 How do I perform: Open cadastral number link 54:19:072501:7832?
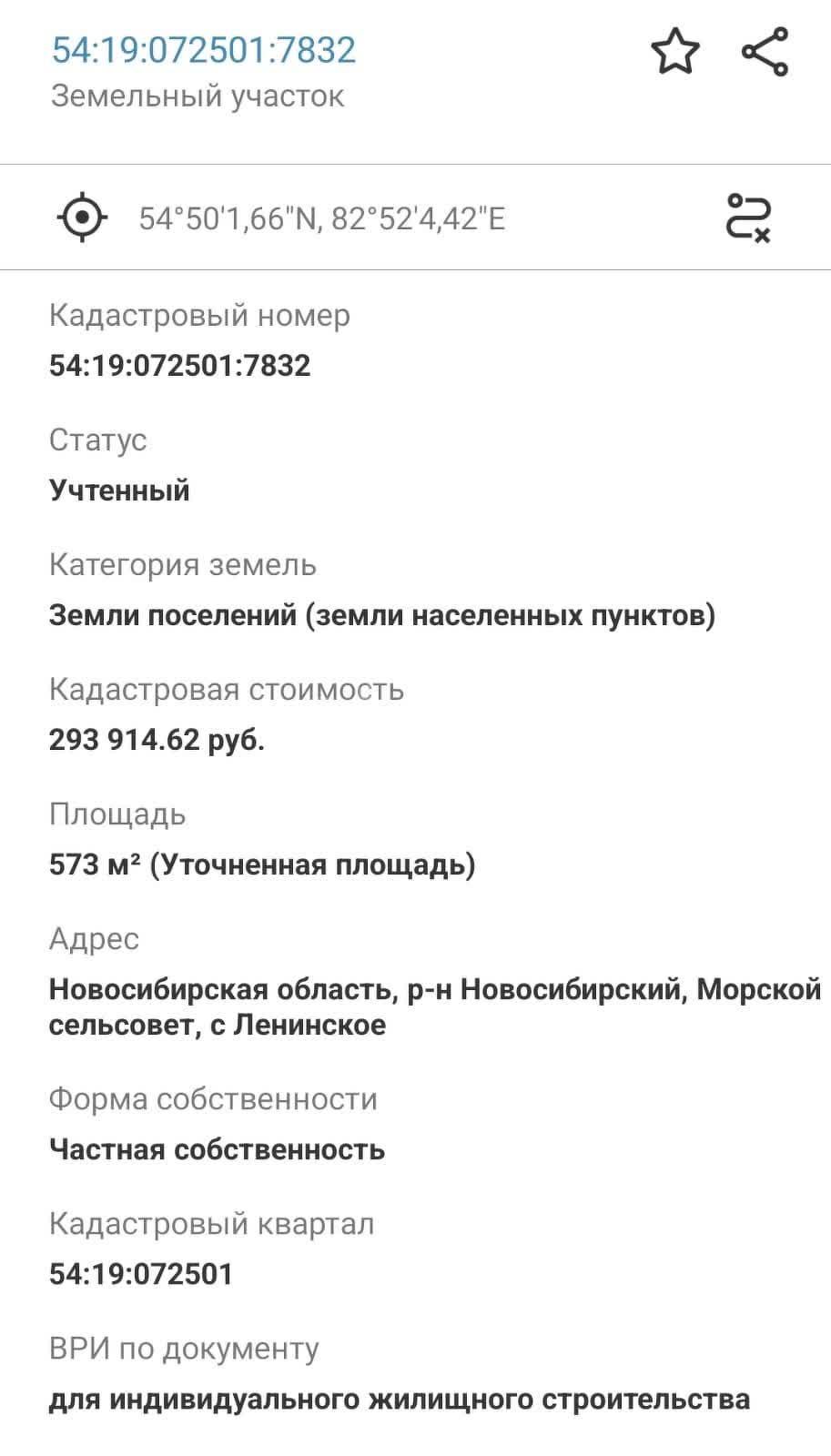click(x=204, y=49)
